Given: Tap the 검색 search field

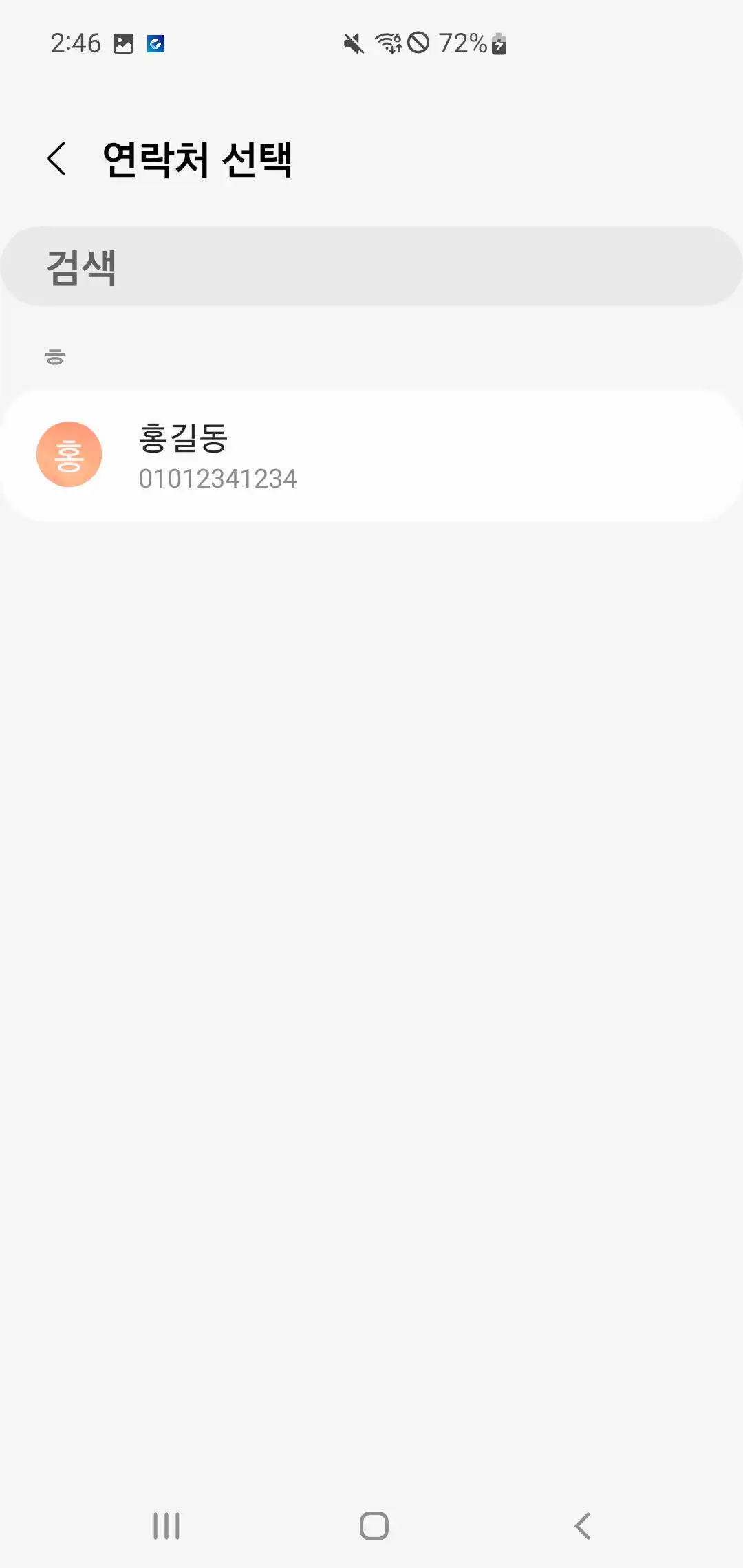Looking at the screenshot, I should 371,266.
